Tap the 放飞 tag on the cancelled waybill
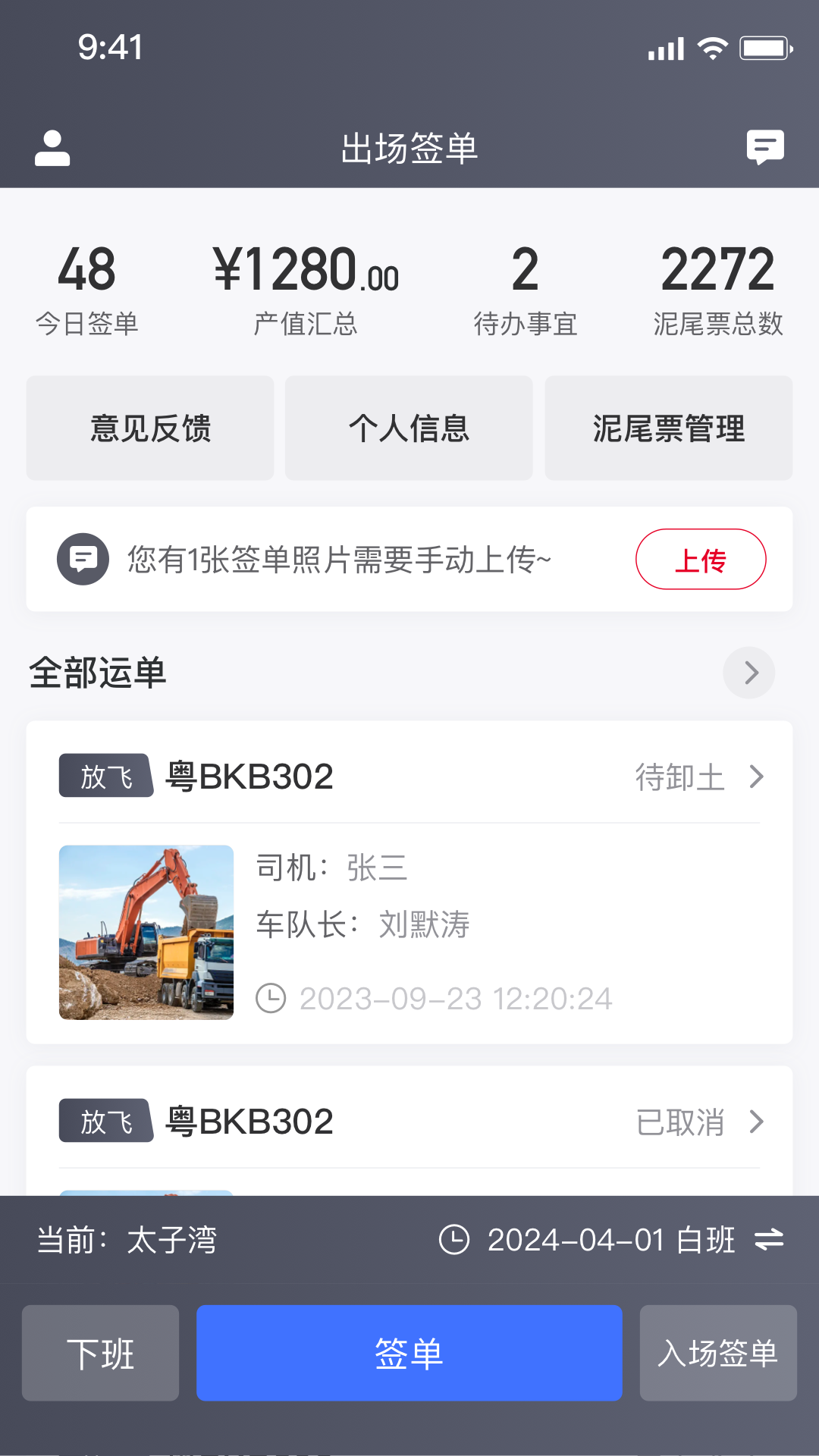The height and width of the screenshot is (1456, 819). click(105, 1122)
